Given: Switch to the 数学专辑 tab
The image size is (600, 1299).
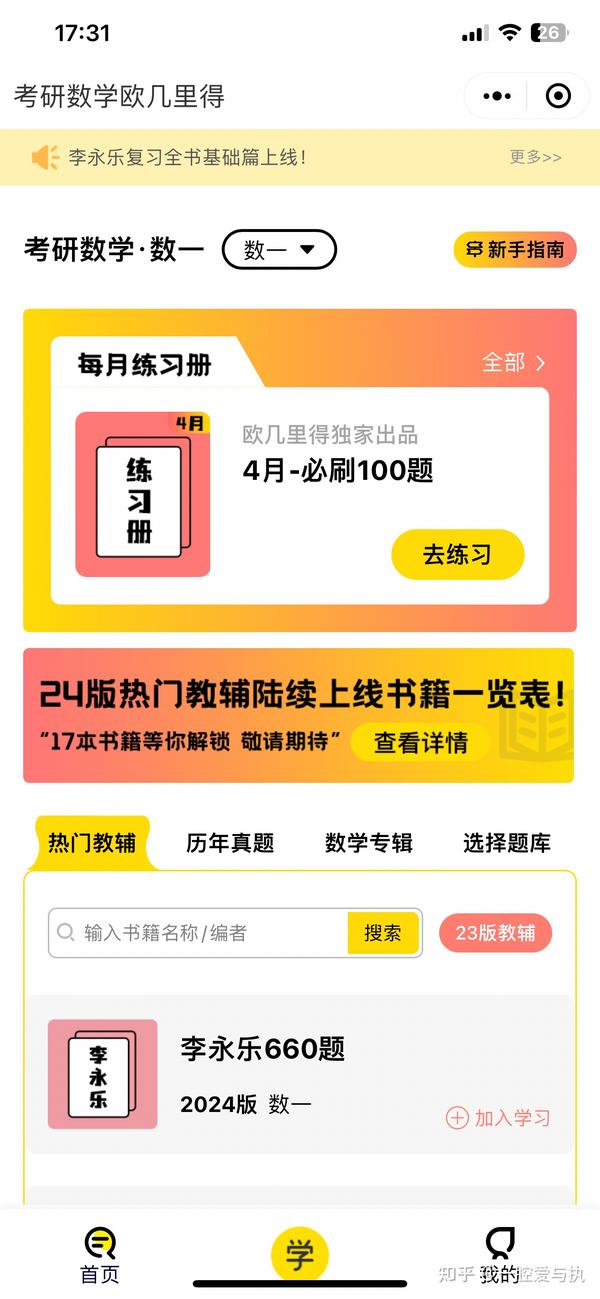Looking at the screenshot, I should tap(368, 843).
